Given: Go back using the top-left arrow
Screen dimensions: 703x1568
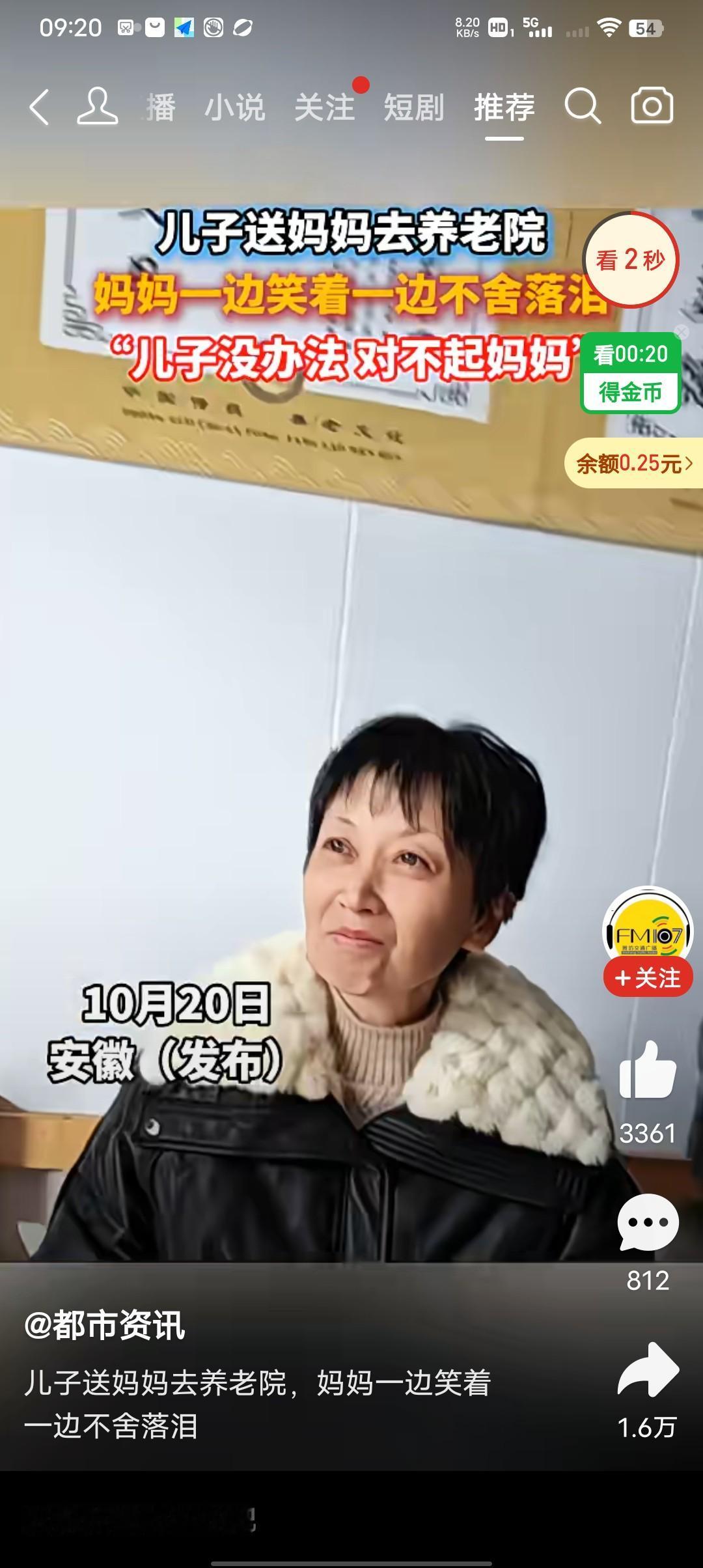Looking at the screenshot, I should (39, 107).
